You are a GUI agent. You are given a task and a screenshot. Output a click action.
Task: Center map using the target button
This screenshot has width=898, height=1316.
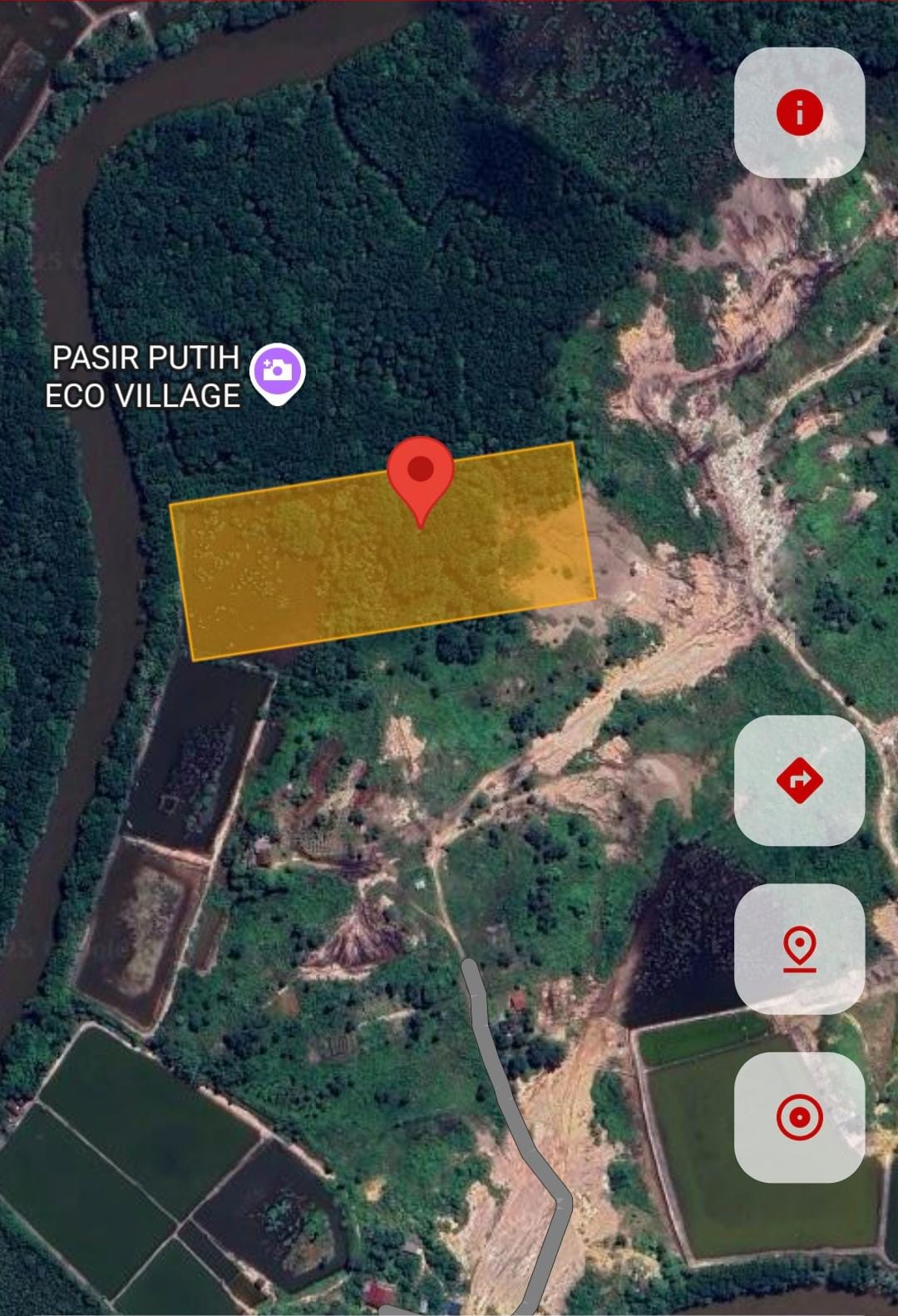coord(799,1117)
